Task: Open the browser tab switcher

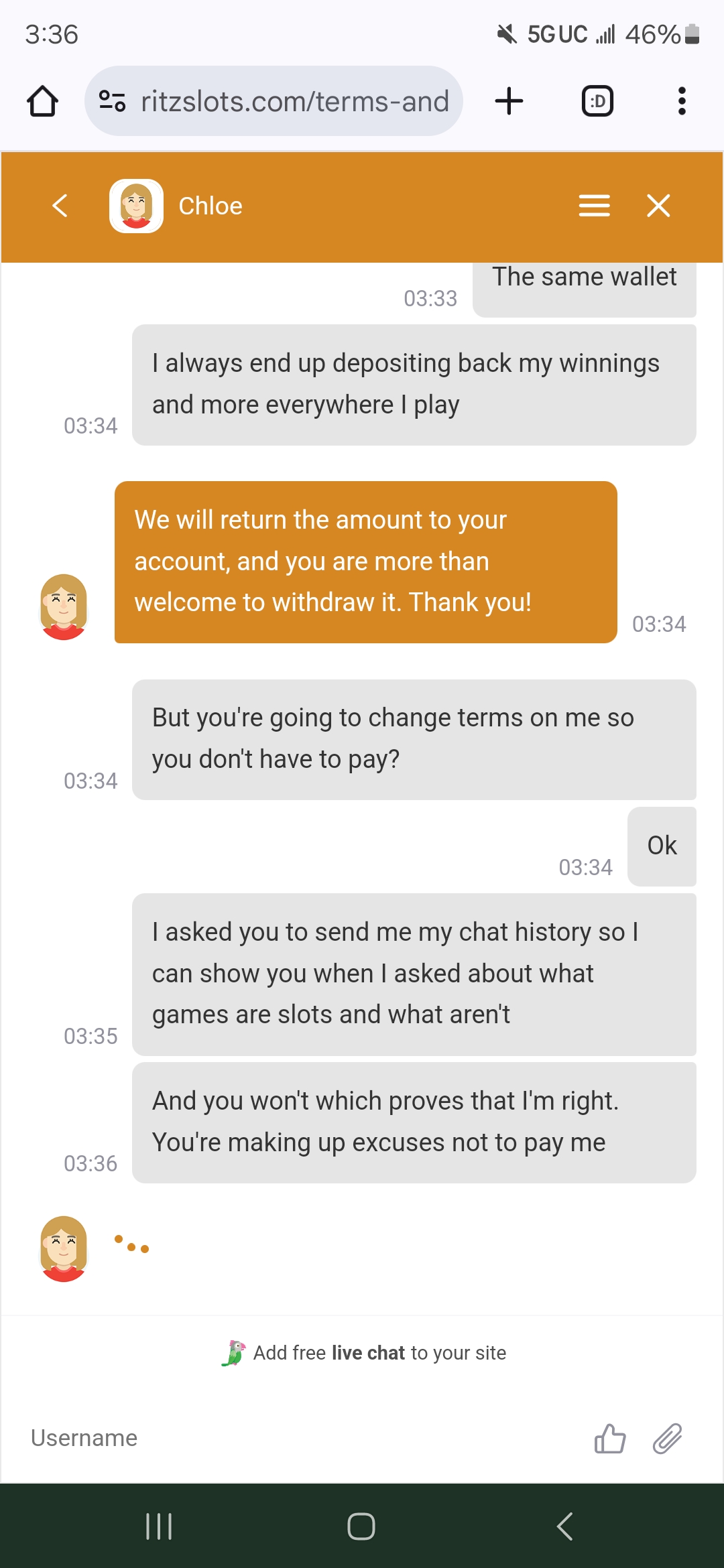Action: point(597,102)
